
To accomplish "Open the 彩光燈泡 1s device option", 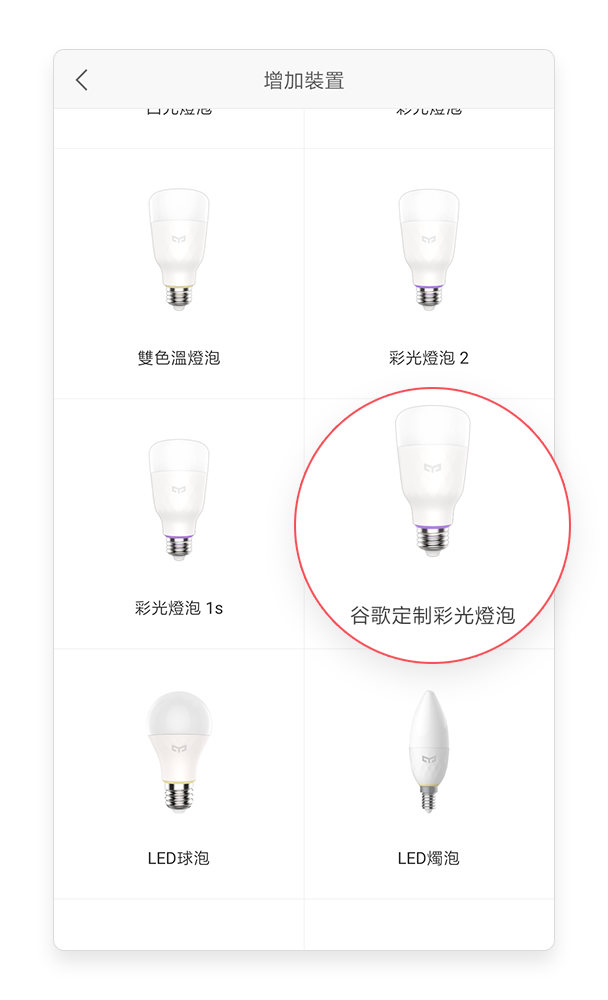I will tap(179, 524).
